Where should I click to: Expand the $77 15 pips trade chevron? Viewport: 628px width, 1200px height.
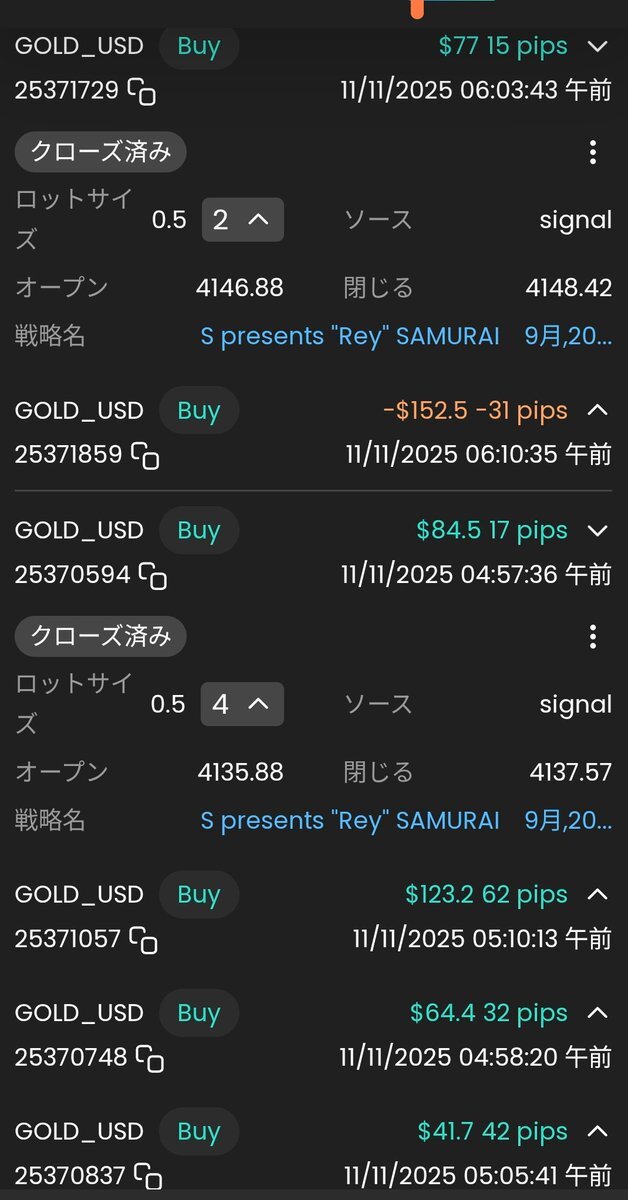coord(597,46)
